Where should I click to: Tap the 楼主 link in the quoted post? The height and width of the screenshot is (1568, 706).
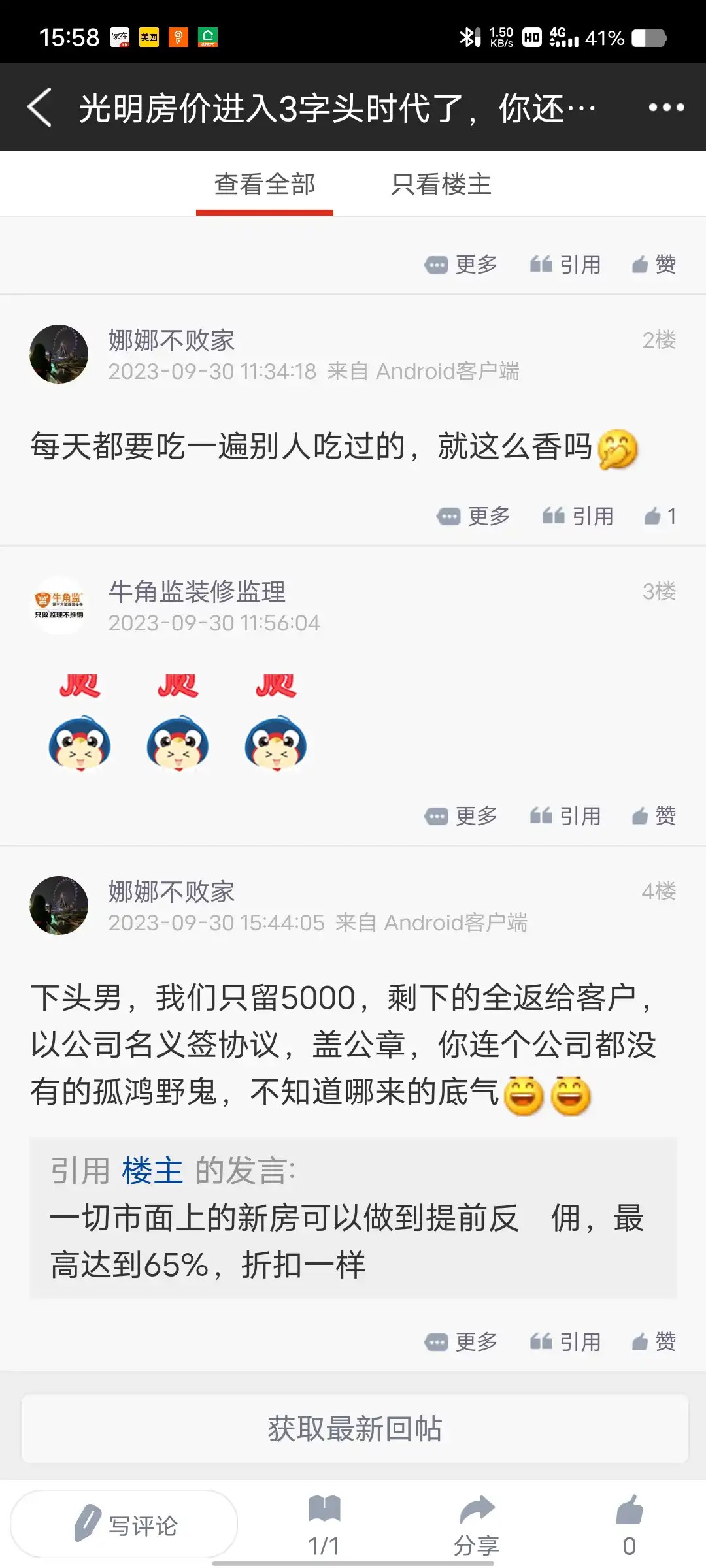coord(152,1171)
